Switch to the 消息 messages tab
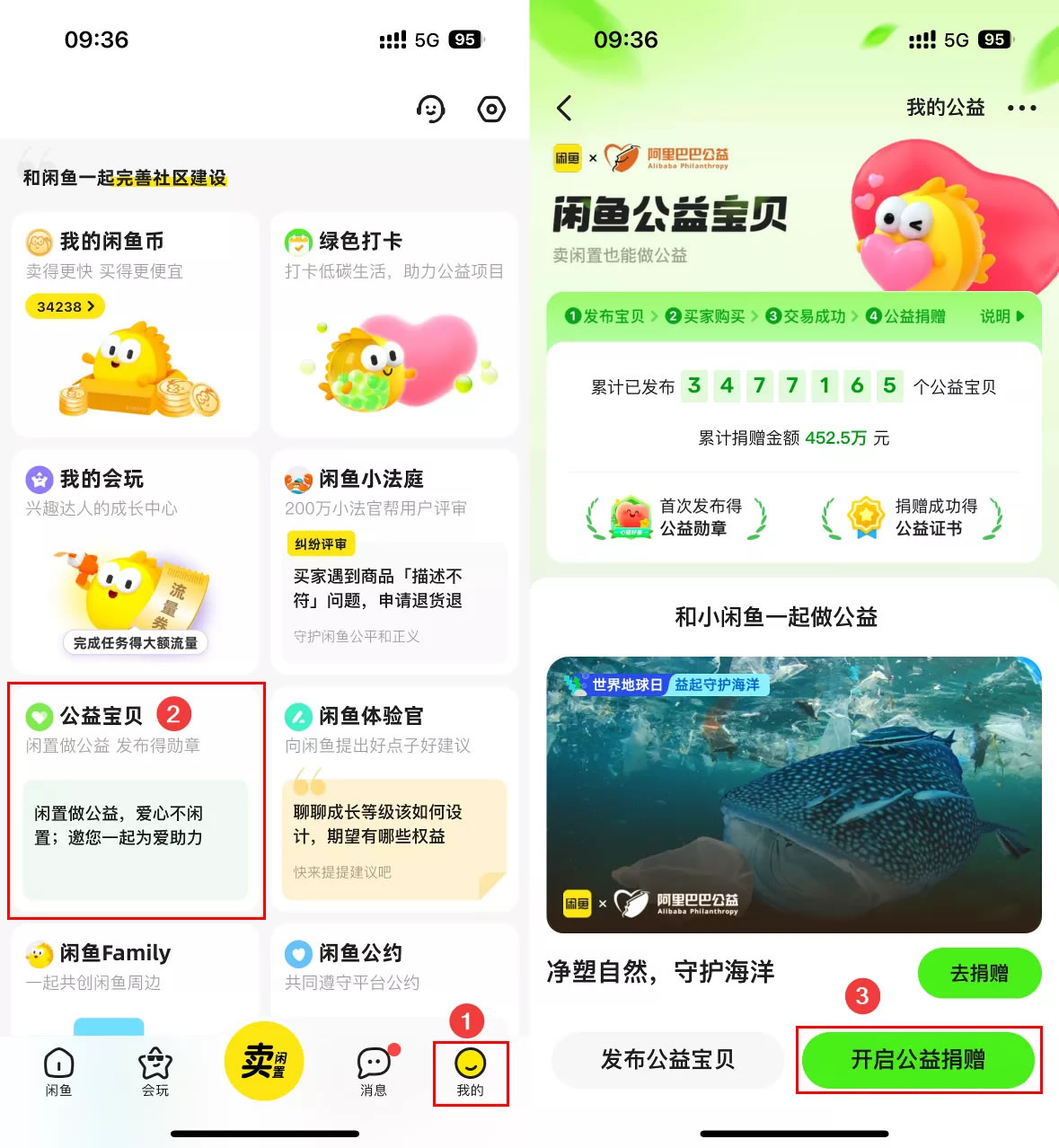The image size is (1059, 1148). [x=374, y=1072]
